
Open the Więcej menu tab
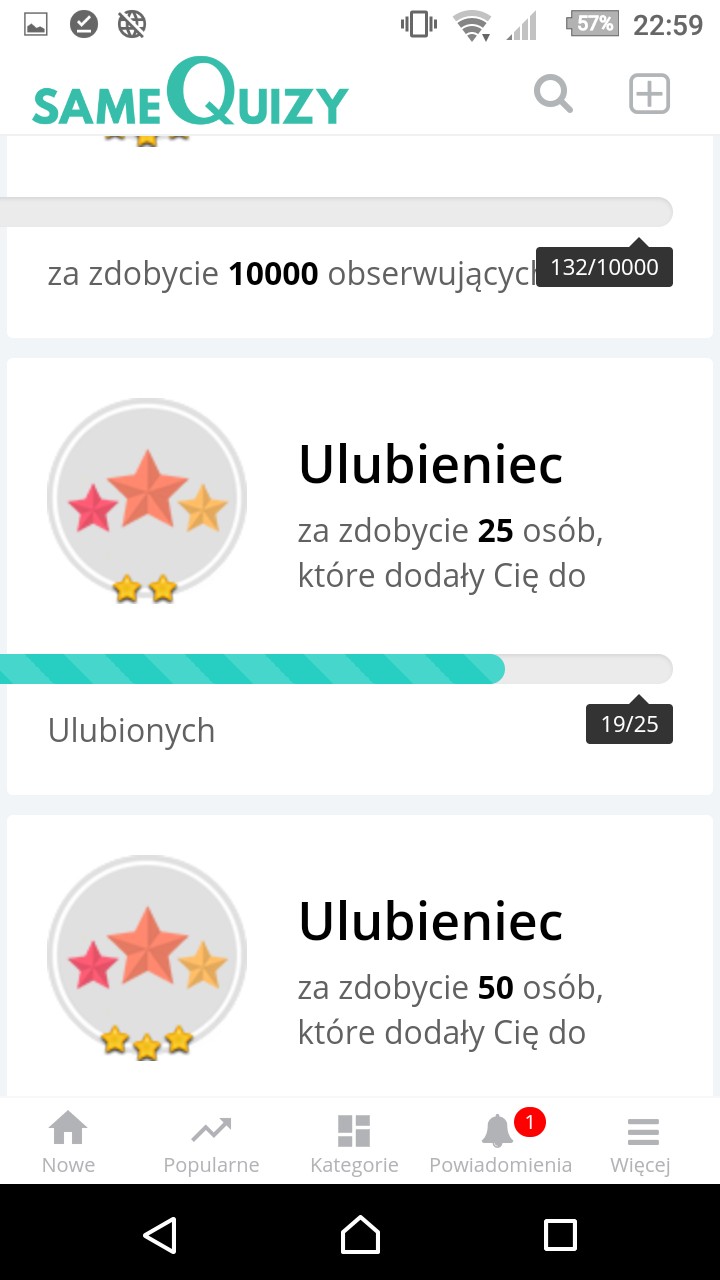(x=641, y=1143)
